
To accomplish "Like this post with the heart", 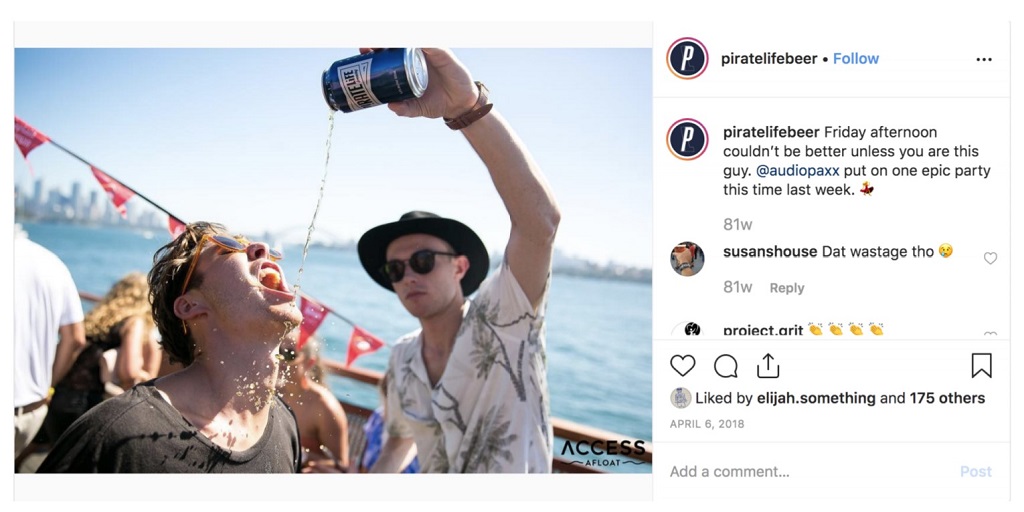I will (683, 366).
